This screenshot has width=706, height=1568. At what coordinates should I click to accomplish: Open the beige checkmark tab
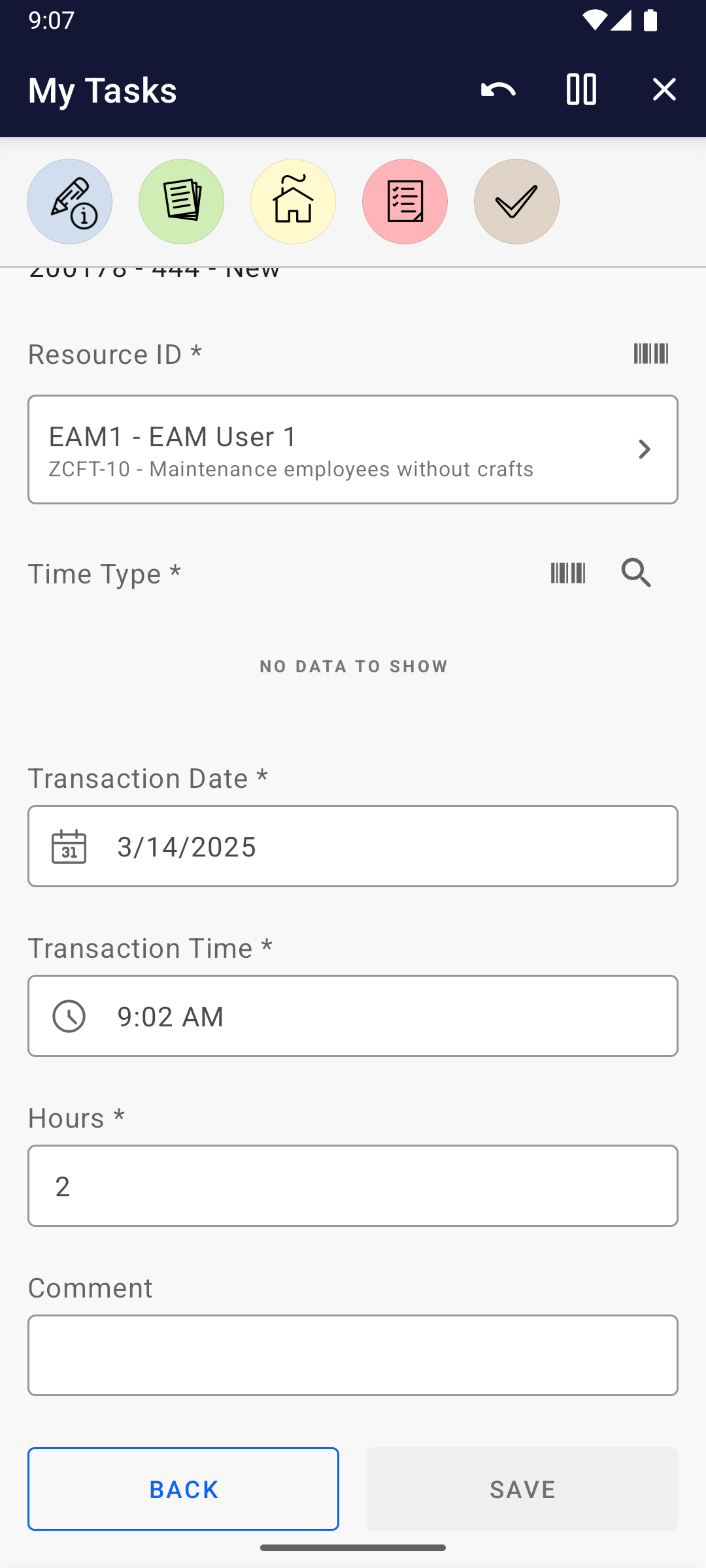[516, 202]
